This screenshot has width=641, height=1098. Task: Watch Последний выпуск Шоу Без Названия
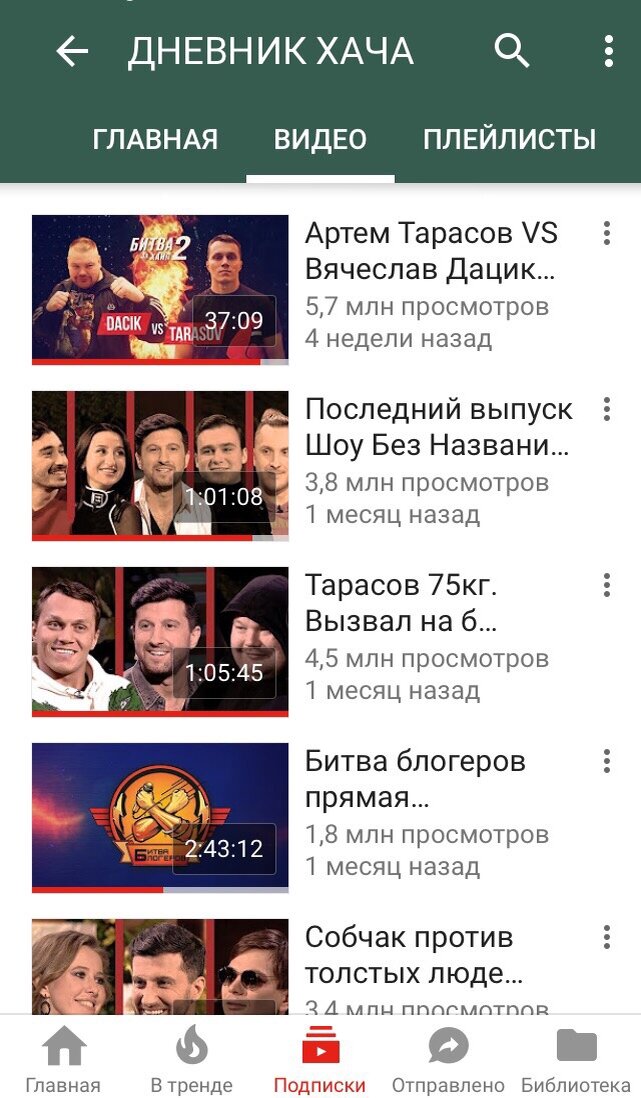tap(160, 465)
